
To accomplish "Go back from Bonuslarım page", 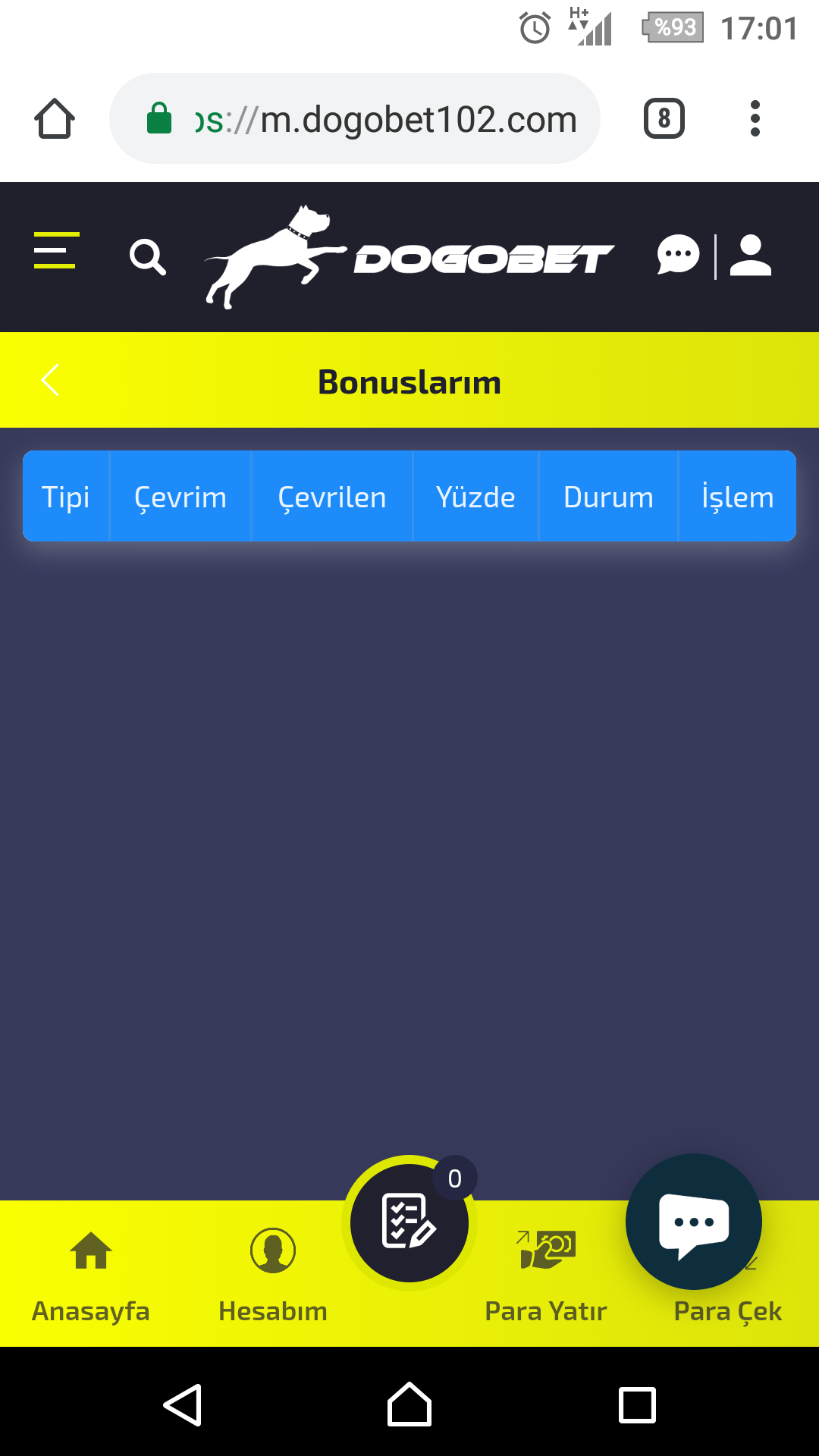I will coord(50,381).
